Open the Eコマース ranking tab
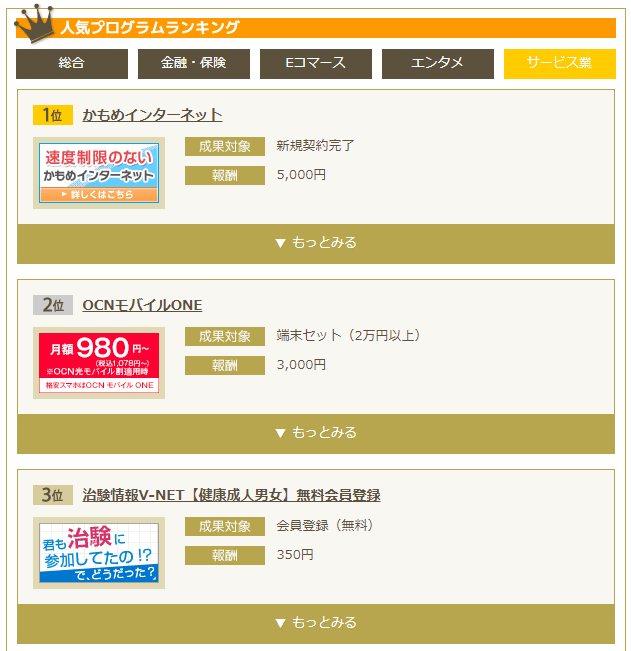The image size is (631, 651). (x=315, y=63)
